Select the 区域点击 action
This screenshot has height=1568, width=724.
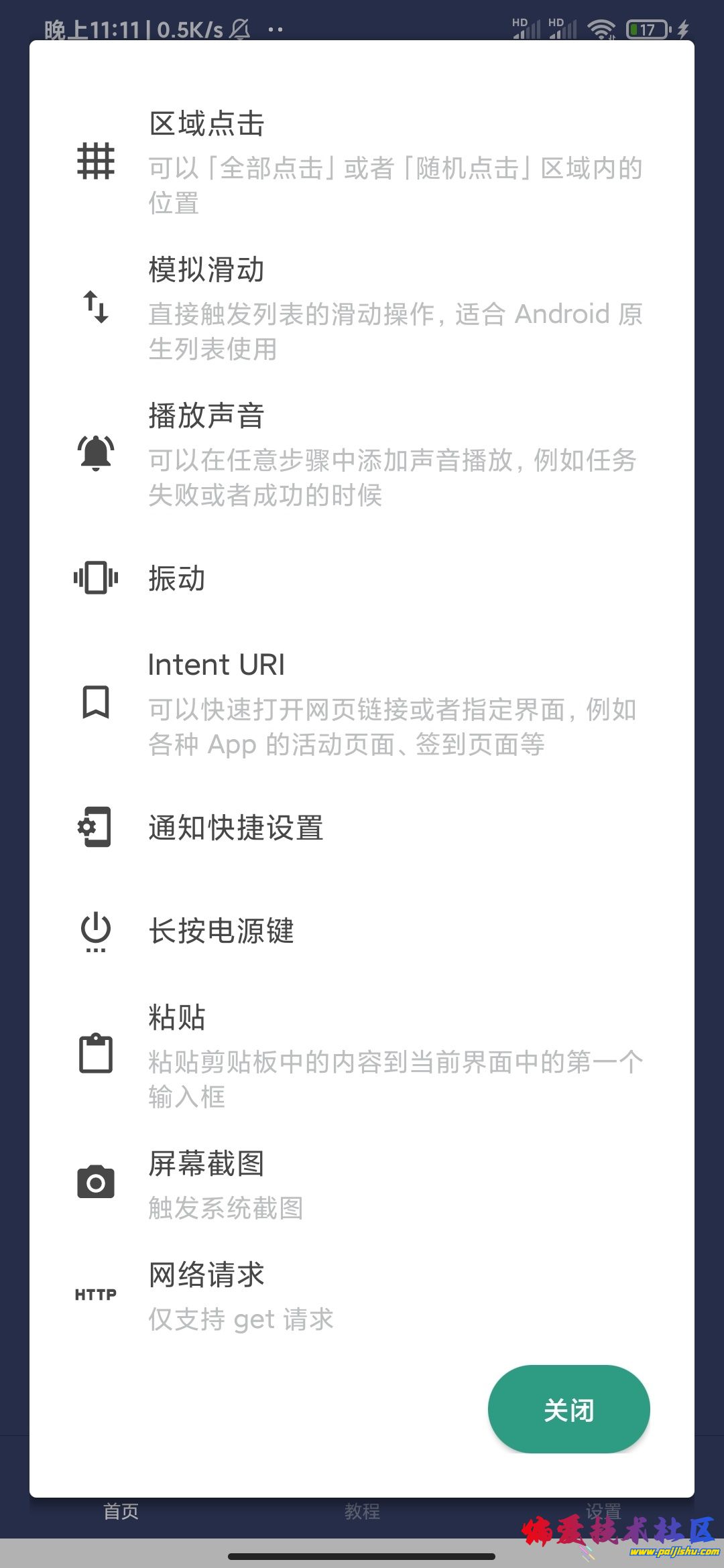click(x=362, y=162)
